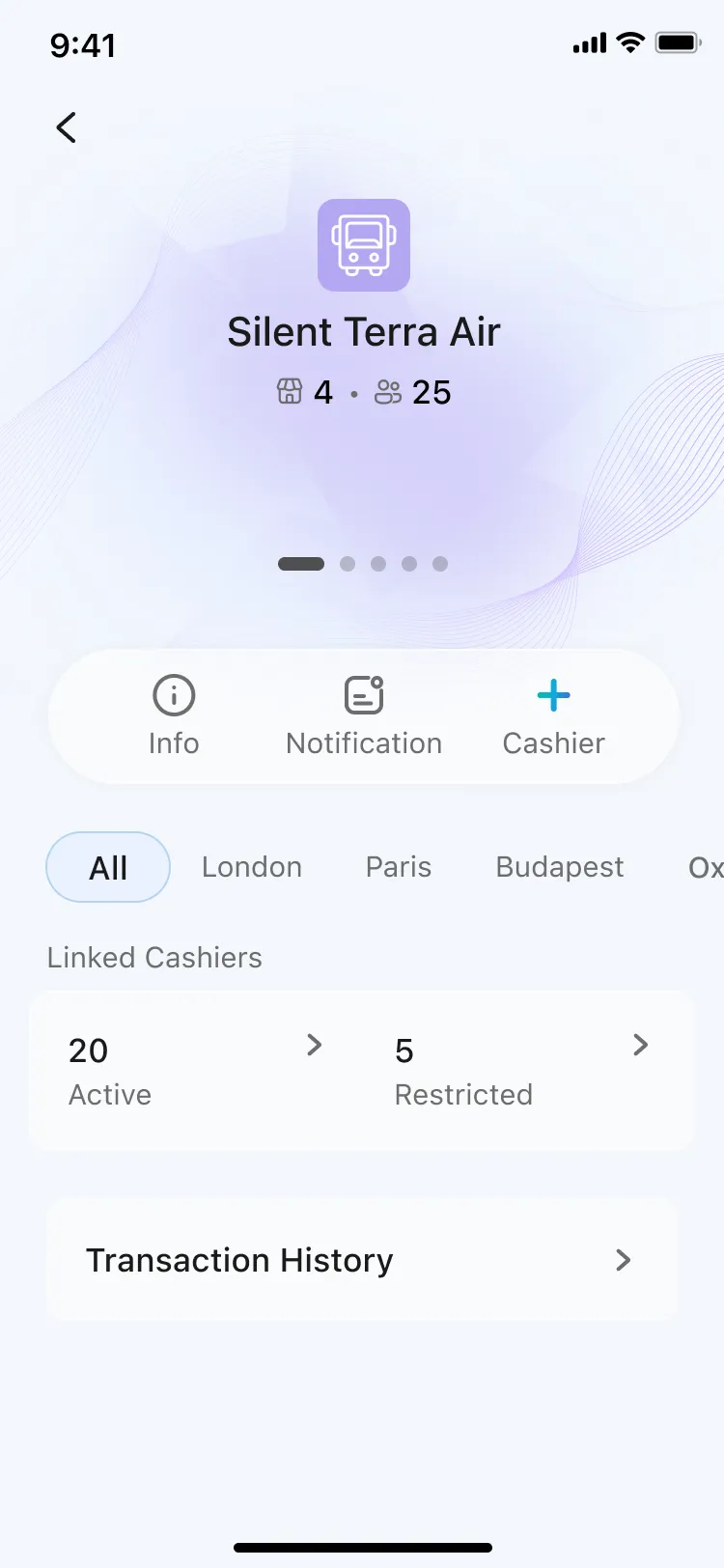Screen dimensions: 724x1568
Task: Filter cashiers by London
Action: [x=252, y=867]
